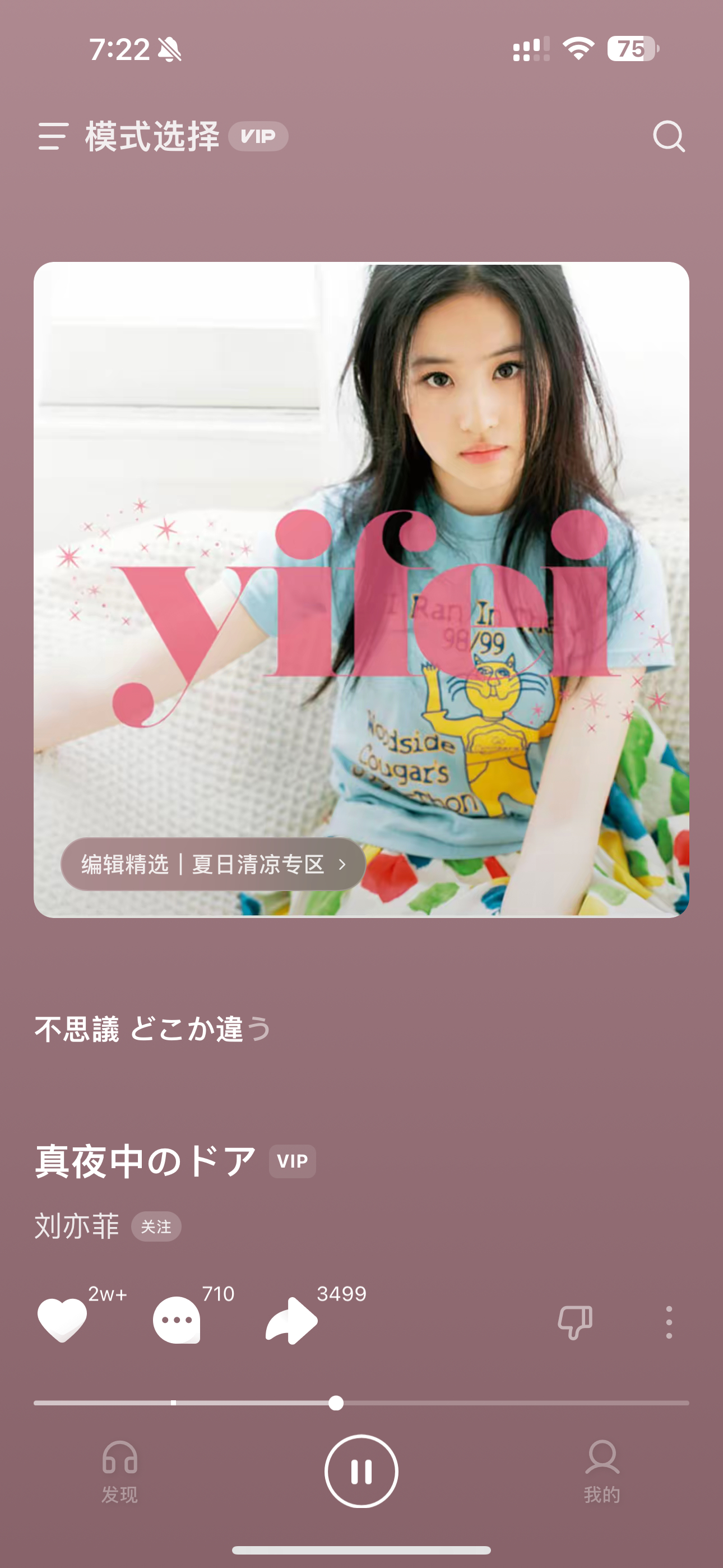
Task: Open the 编辑精选 夏日清凉专区 chip
Action: click(213, 864)
